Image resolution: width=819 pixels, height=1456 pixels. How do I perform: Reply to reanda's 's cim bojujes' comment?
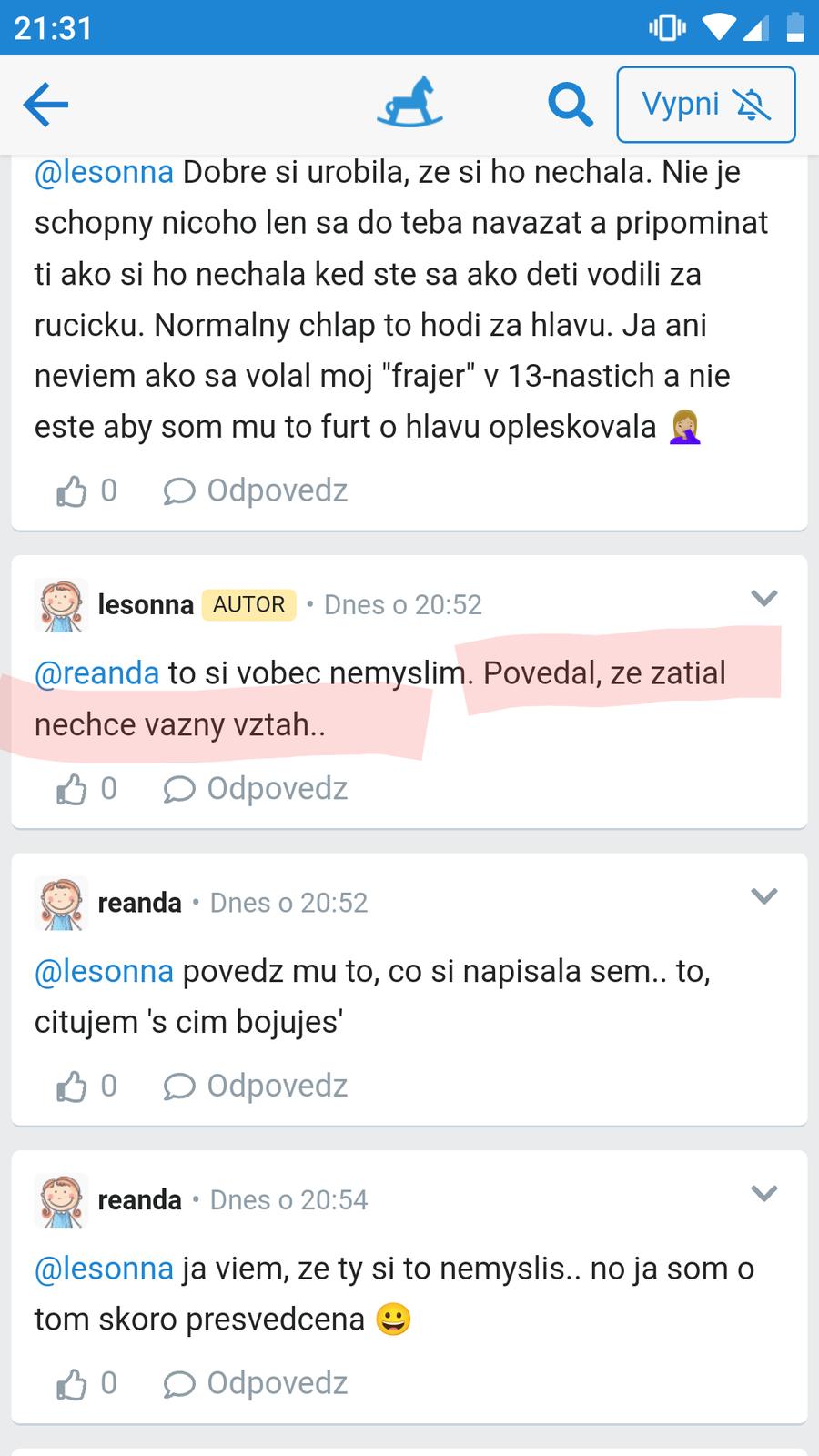256,1087
